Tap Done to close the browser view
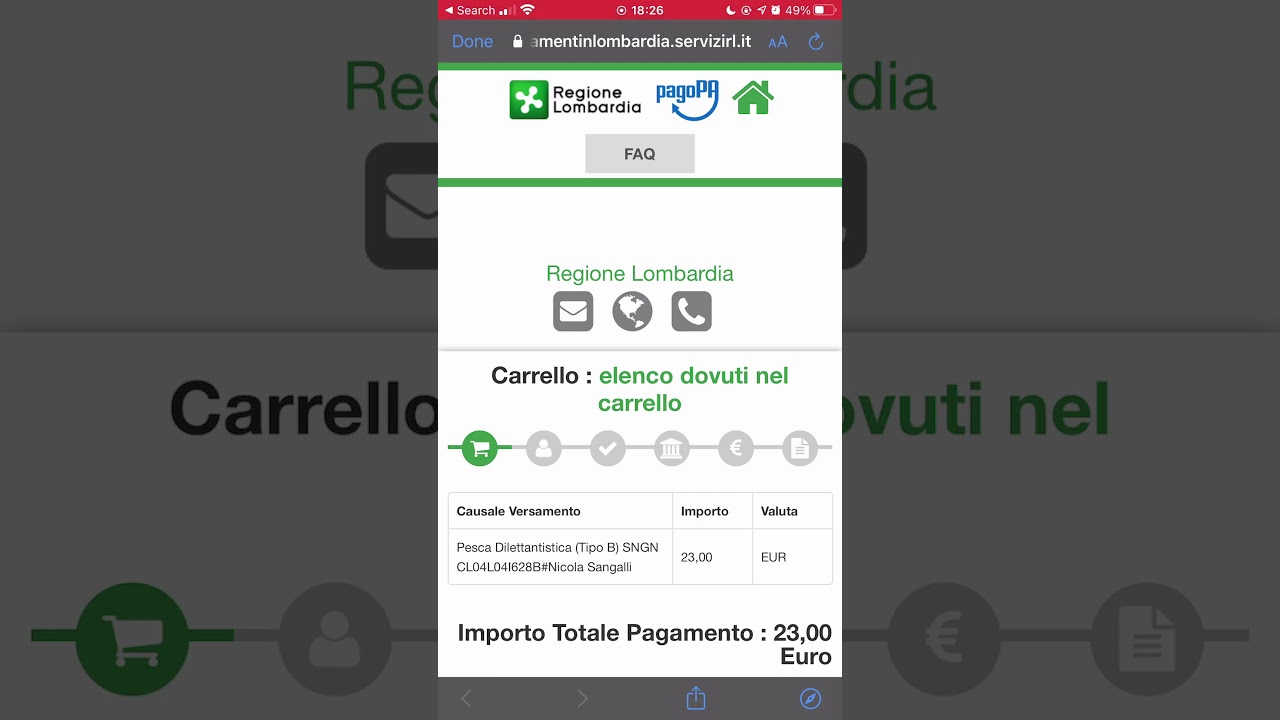Viewport: 1280px width, 720px height. (x=472, y=42)
